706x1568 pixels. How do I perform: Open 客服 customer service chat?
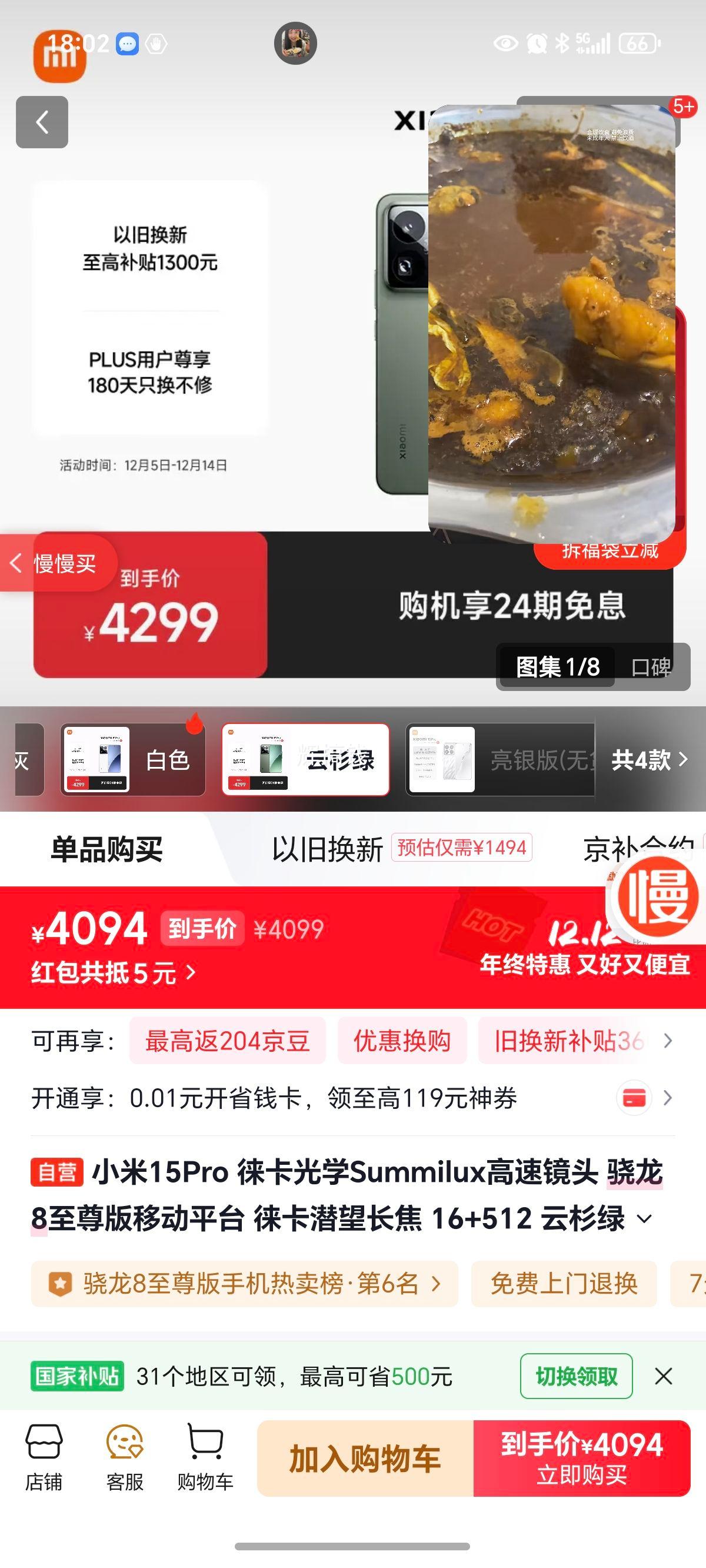pyautogui.click(x=124, y=1458)
